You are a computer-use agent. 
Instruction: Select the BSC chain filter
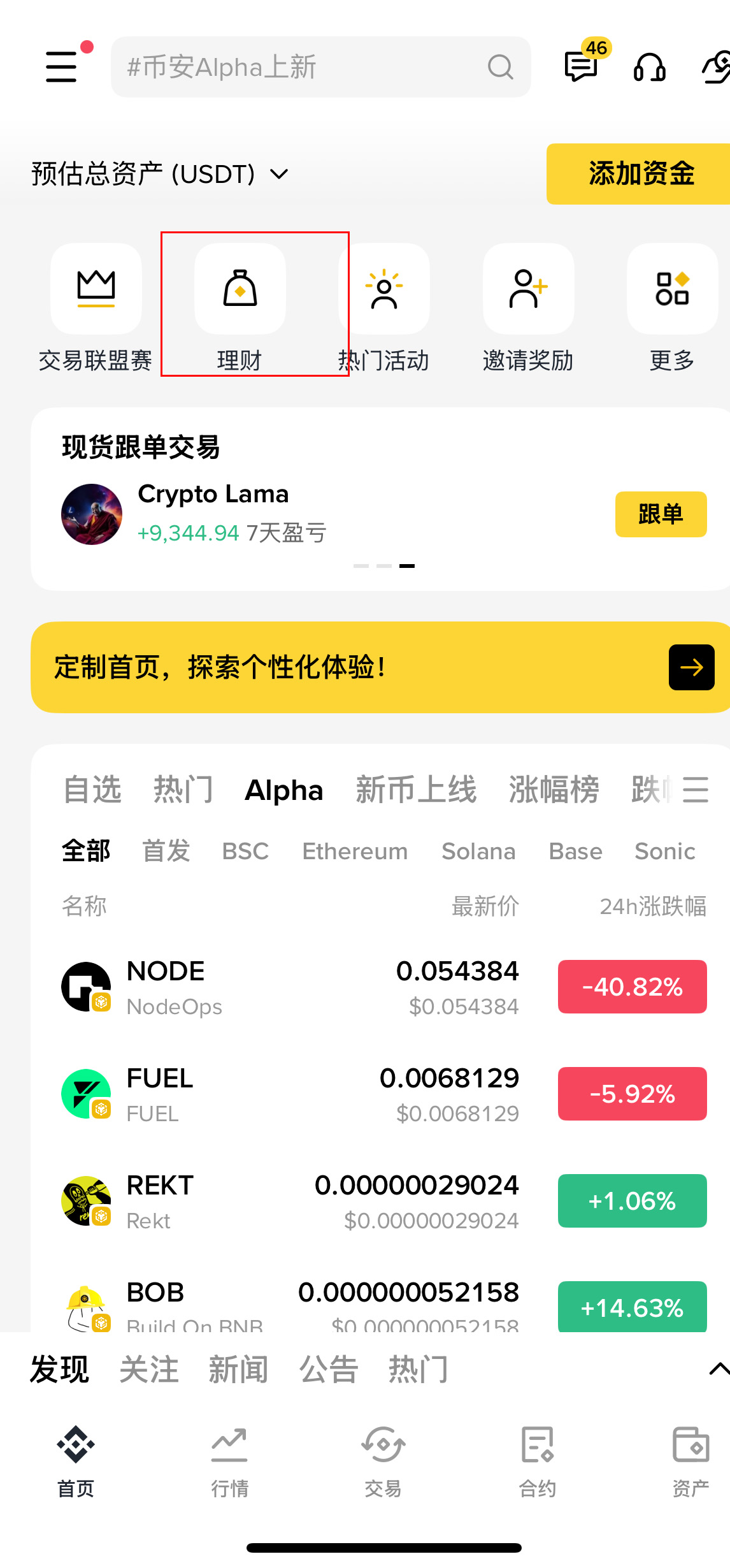[245, 852]
